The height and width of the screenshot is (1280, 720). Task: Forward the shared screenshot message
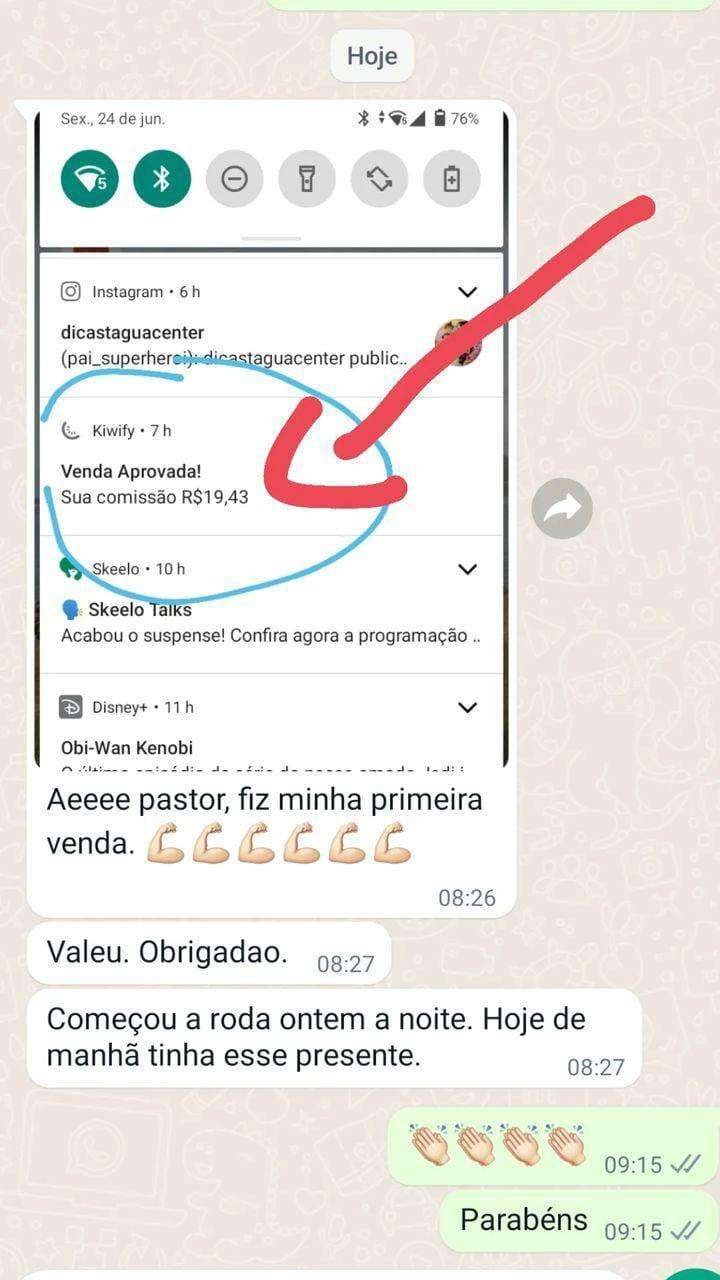[x=562, y=509]
